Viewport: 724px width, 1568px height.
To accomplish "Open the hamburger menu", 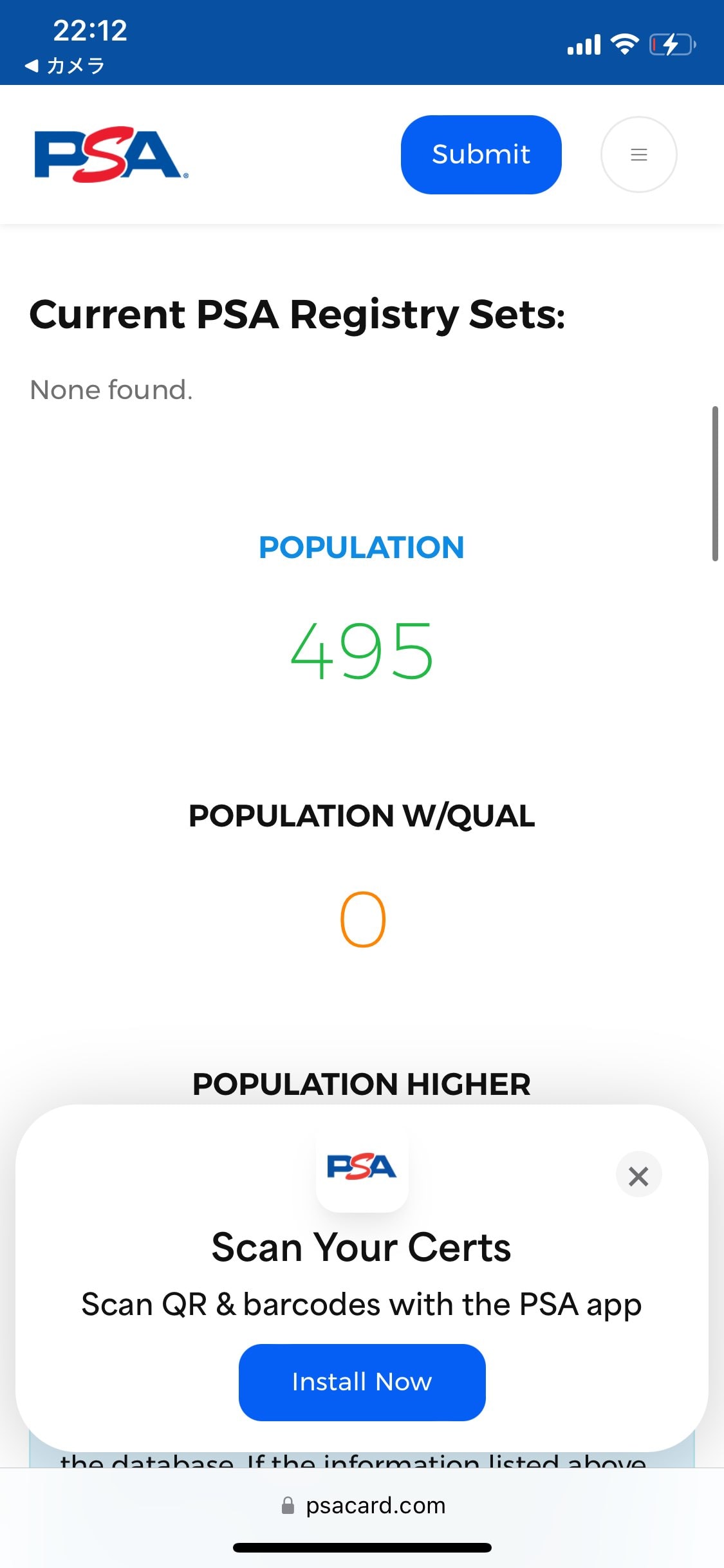I will [x=638, y=154].
